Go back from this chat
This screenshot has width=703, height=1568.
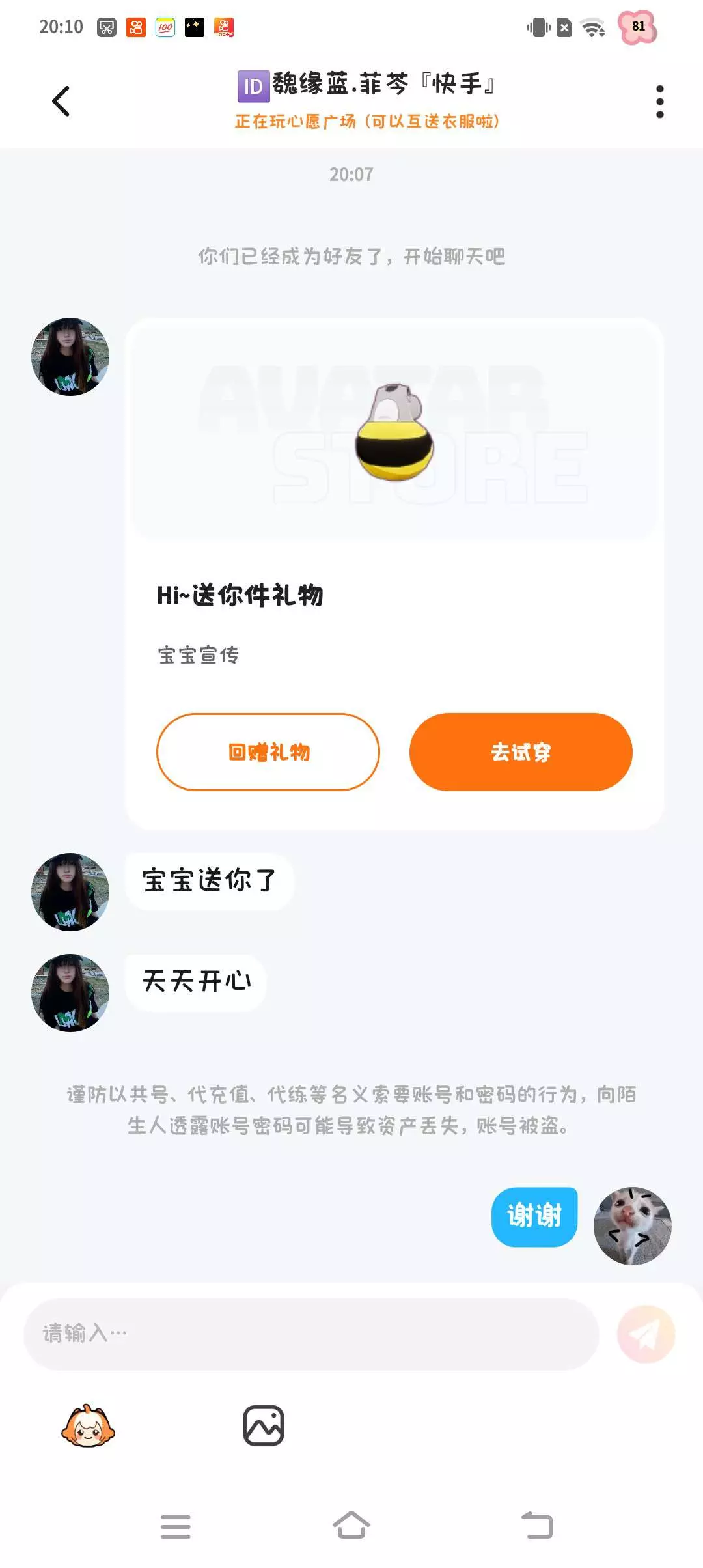[x=61, y=102]
